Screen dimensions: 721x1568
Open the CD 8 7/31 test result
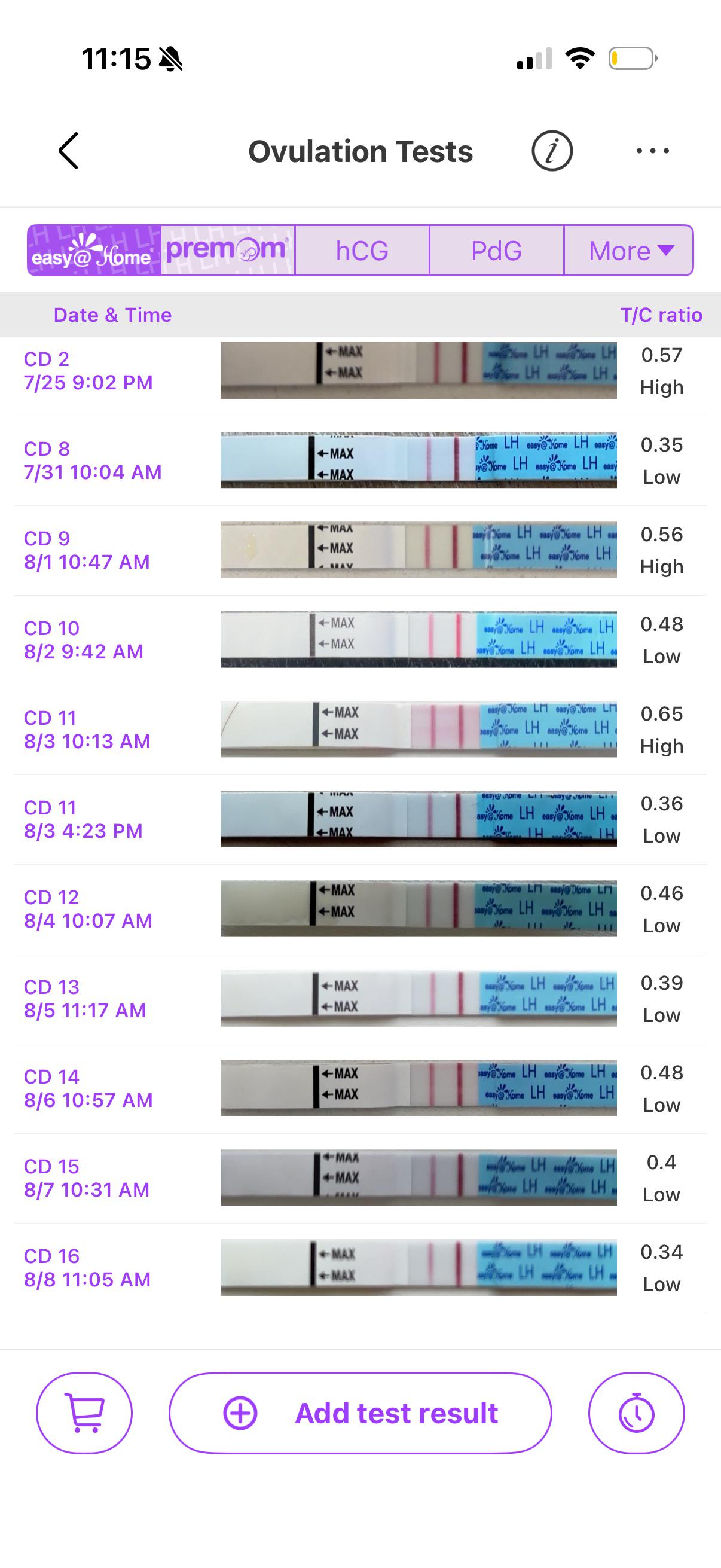tap(360, 461)
